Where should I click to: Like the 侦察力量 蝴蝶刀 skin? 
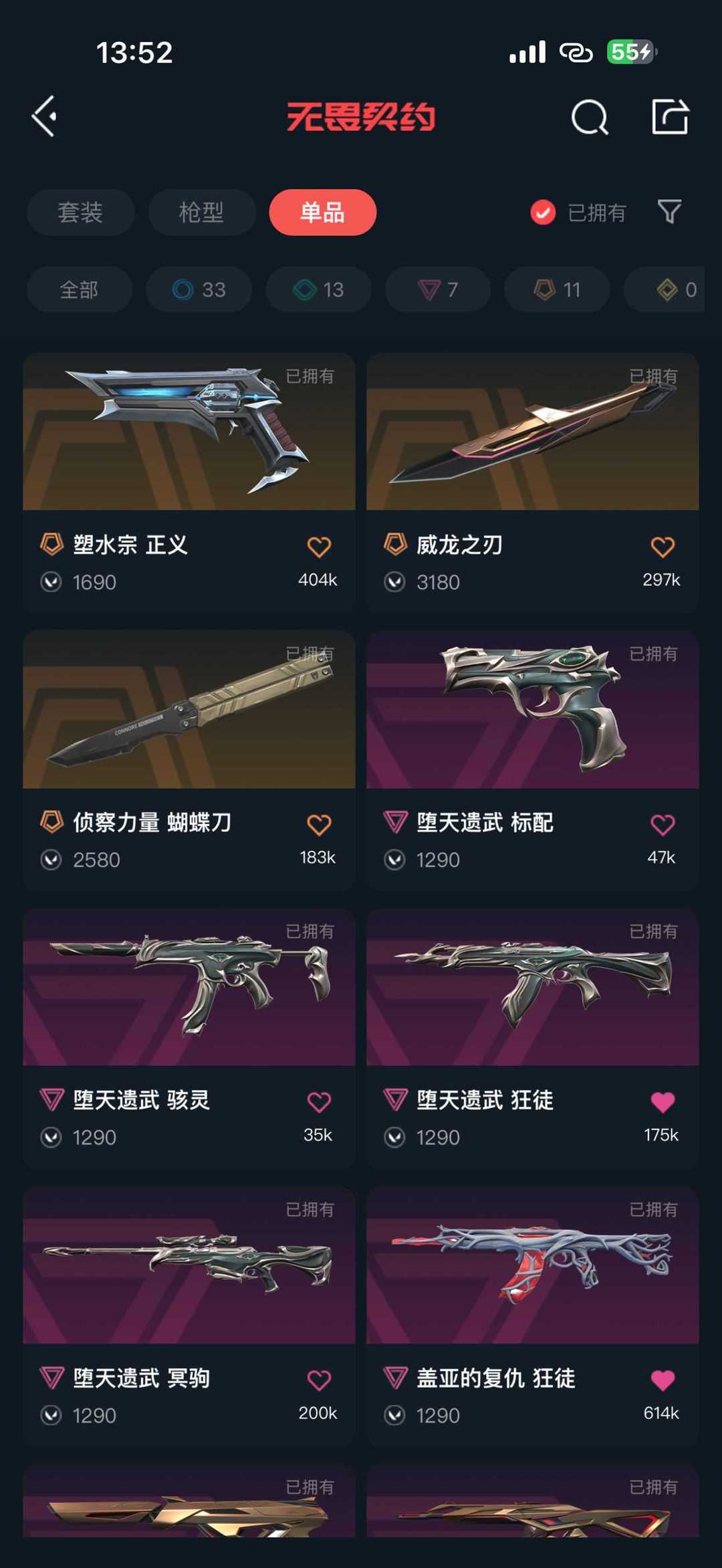pos(319,825)
